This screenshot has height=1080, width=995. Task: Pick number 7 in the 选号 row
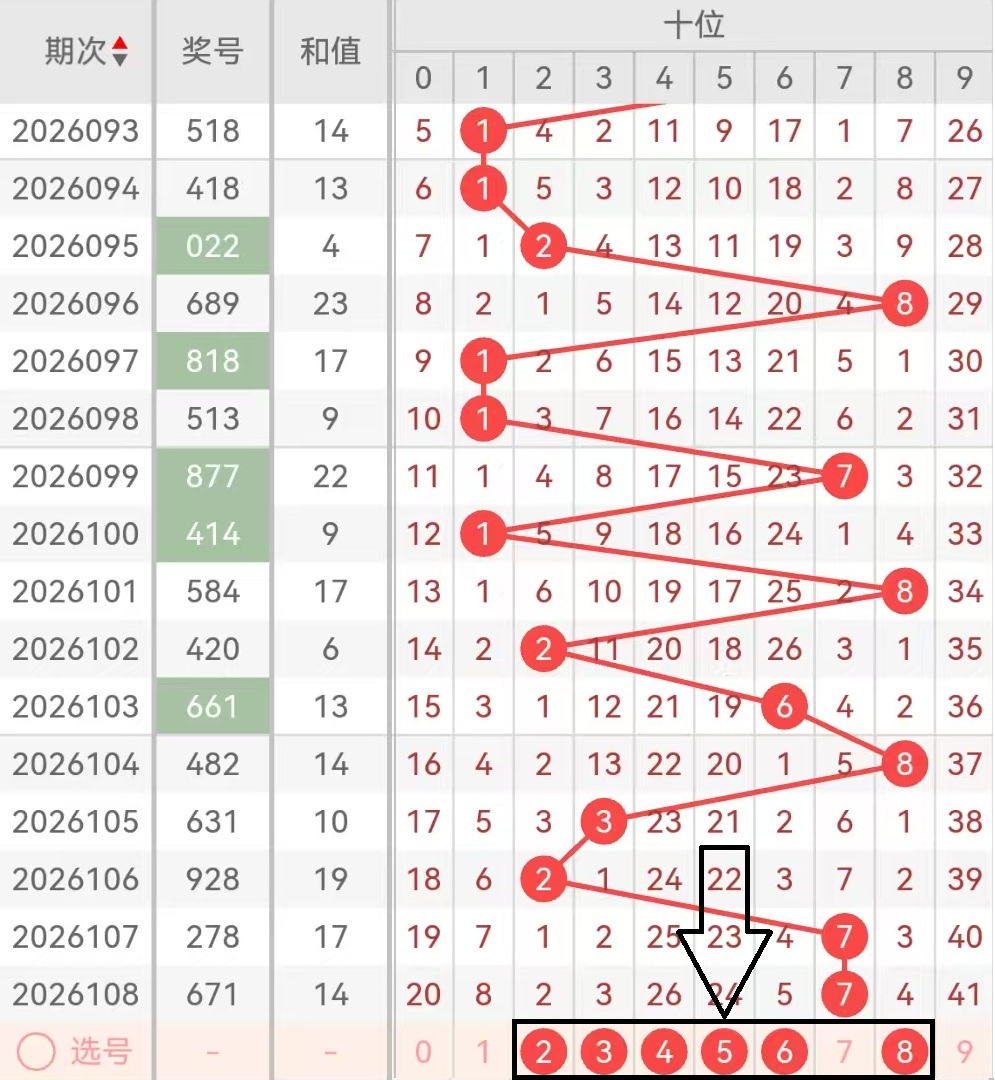click(845, 1052)
